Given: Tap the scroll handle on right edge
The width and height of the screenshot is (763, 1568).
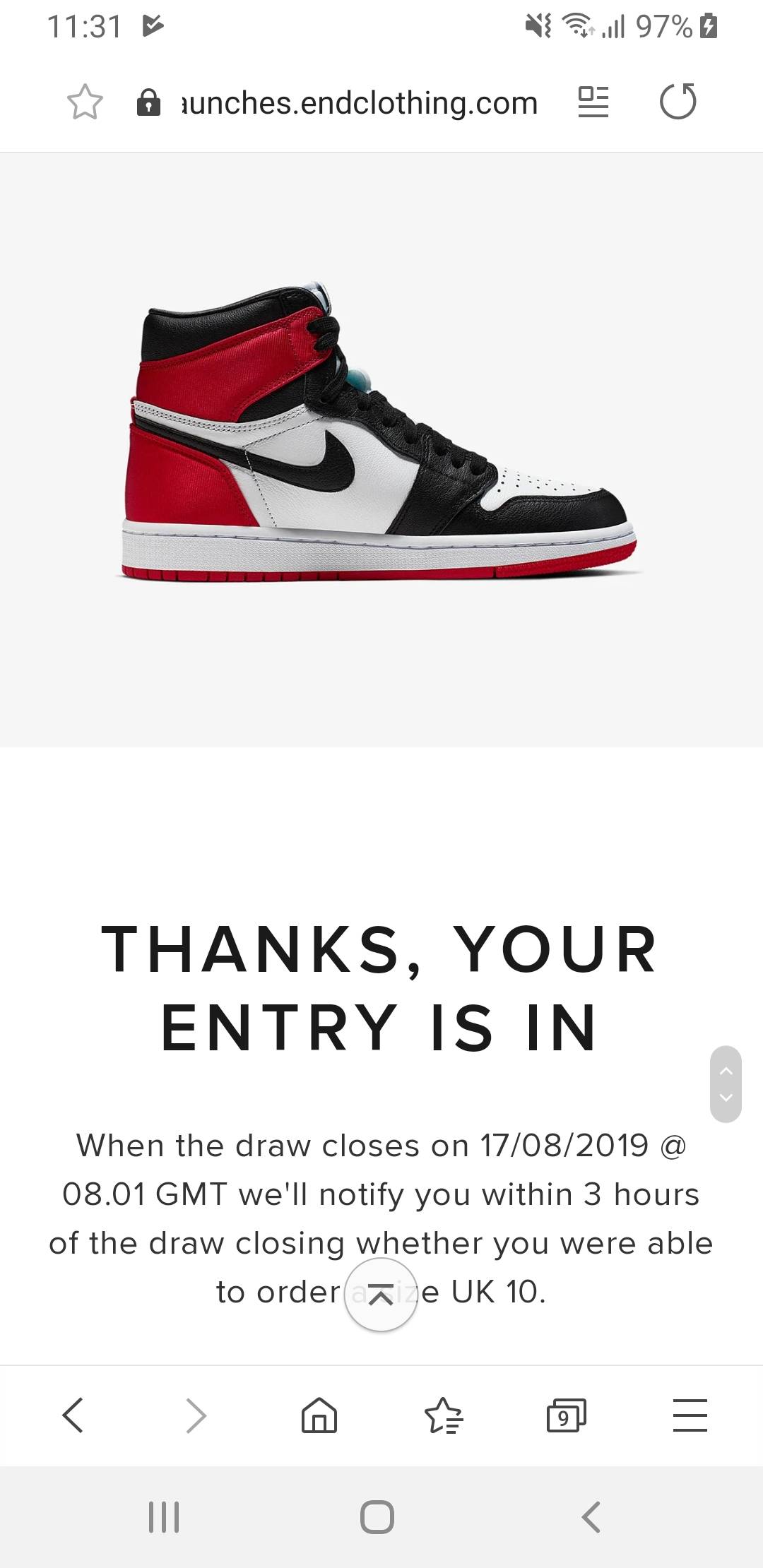Looking at the screenshot, I should (726, 1084).
